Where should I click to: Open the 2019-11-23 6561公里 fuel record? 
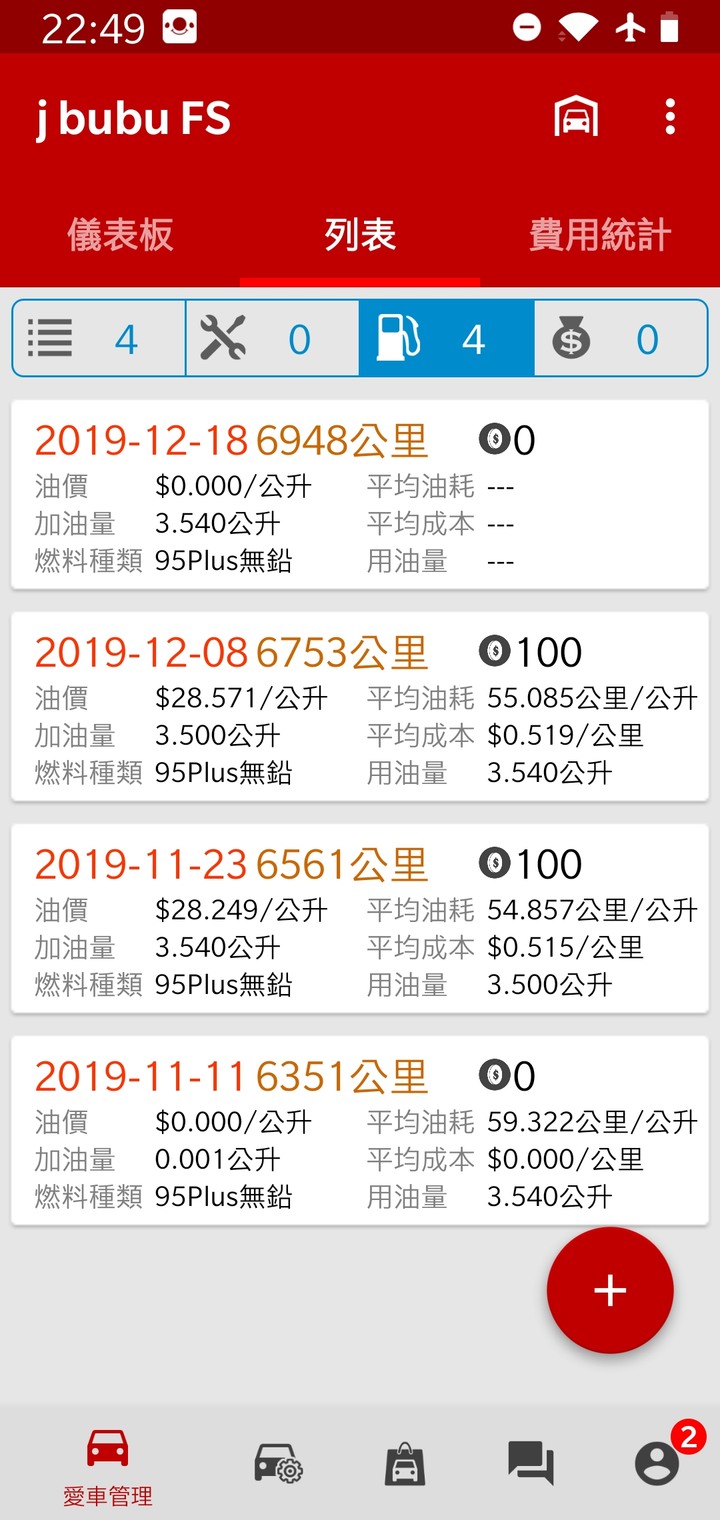tap(360, 919)
